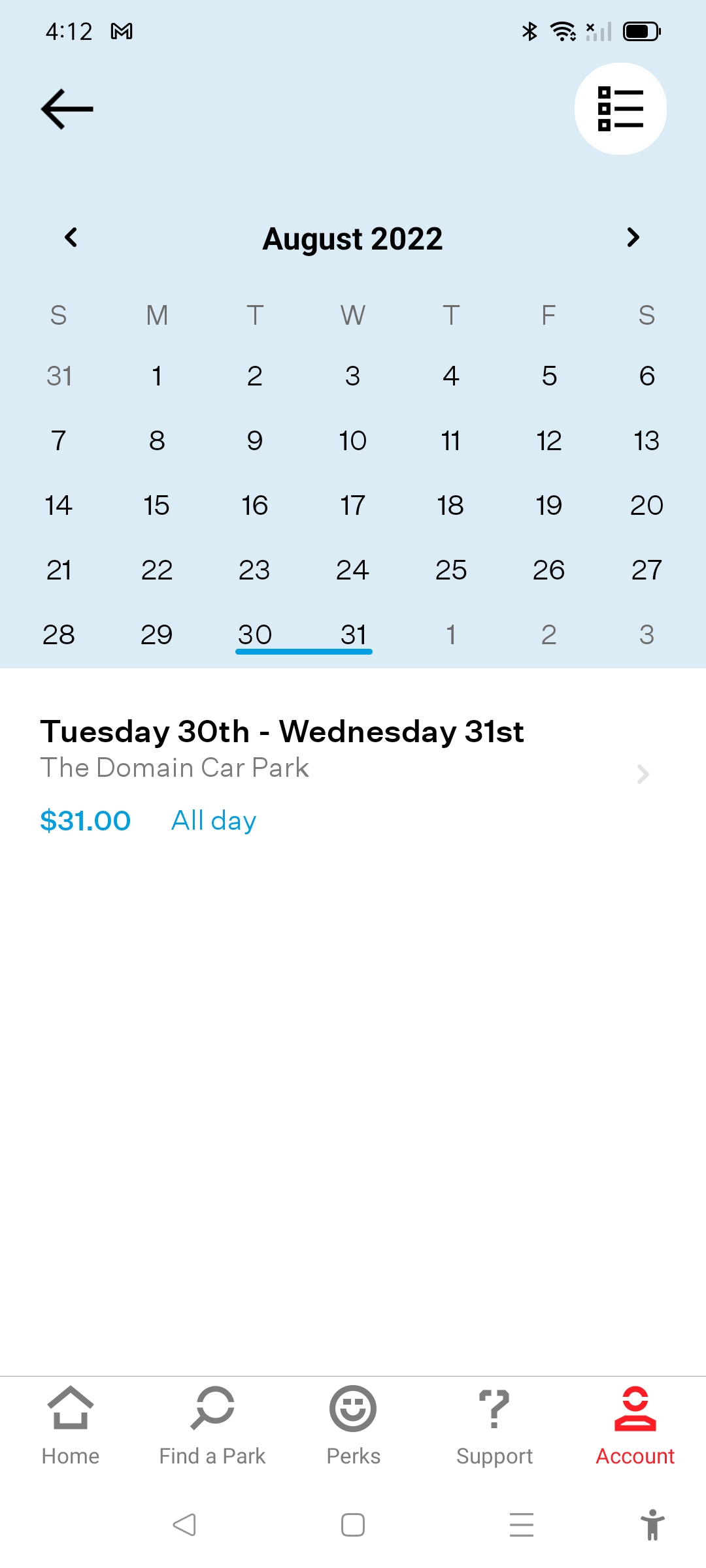Select August 31 on the calendar

(353, 634)
